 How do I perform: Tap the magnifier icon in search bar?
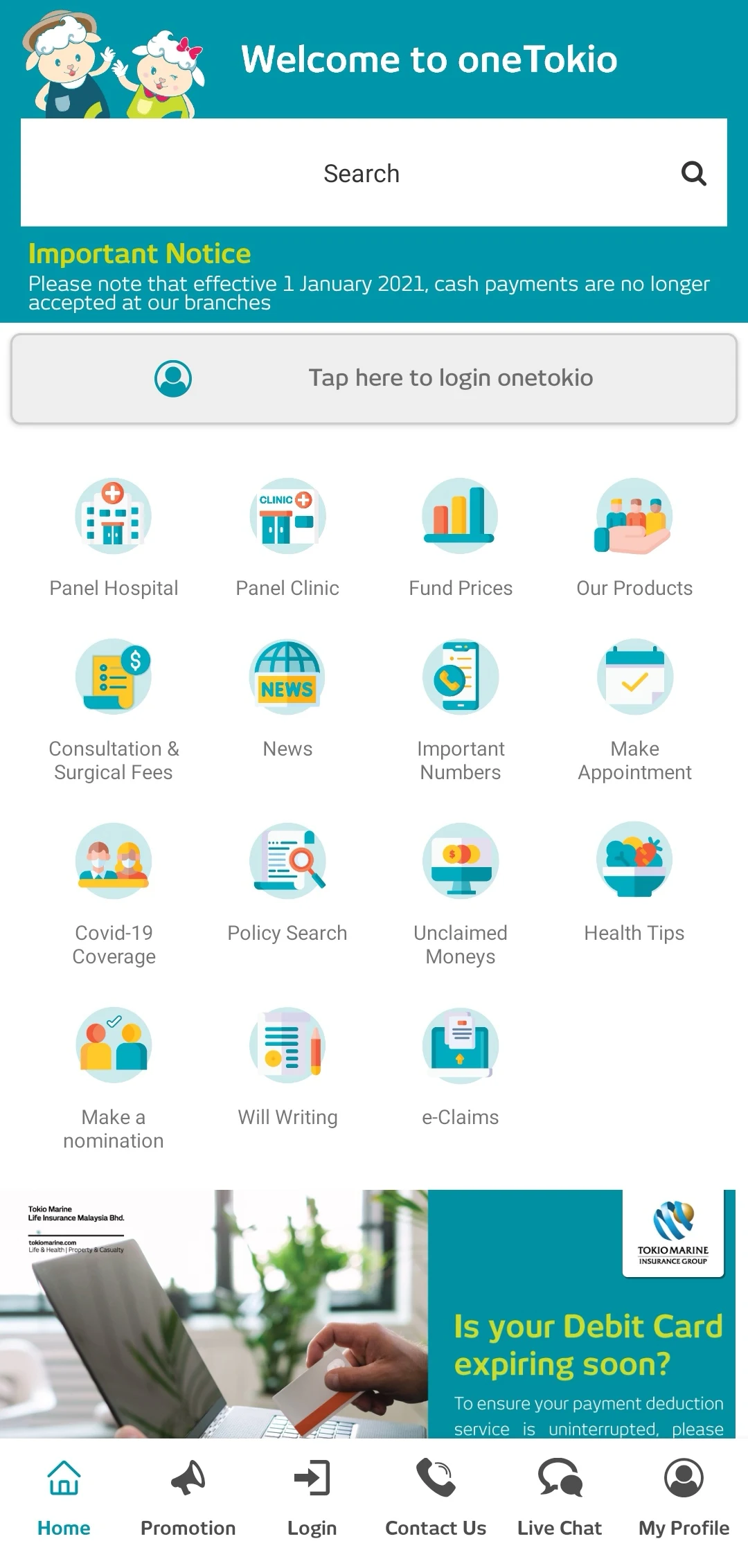pyautogui.click(x=693, y=173)
